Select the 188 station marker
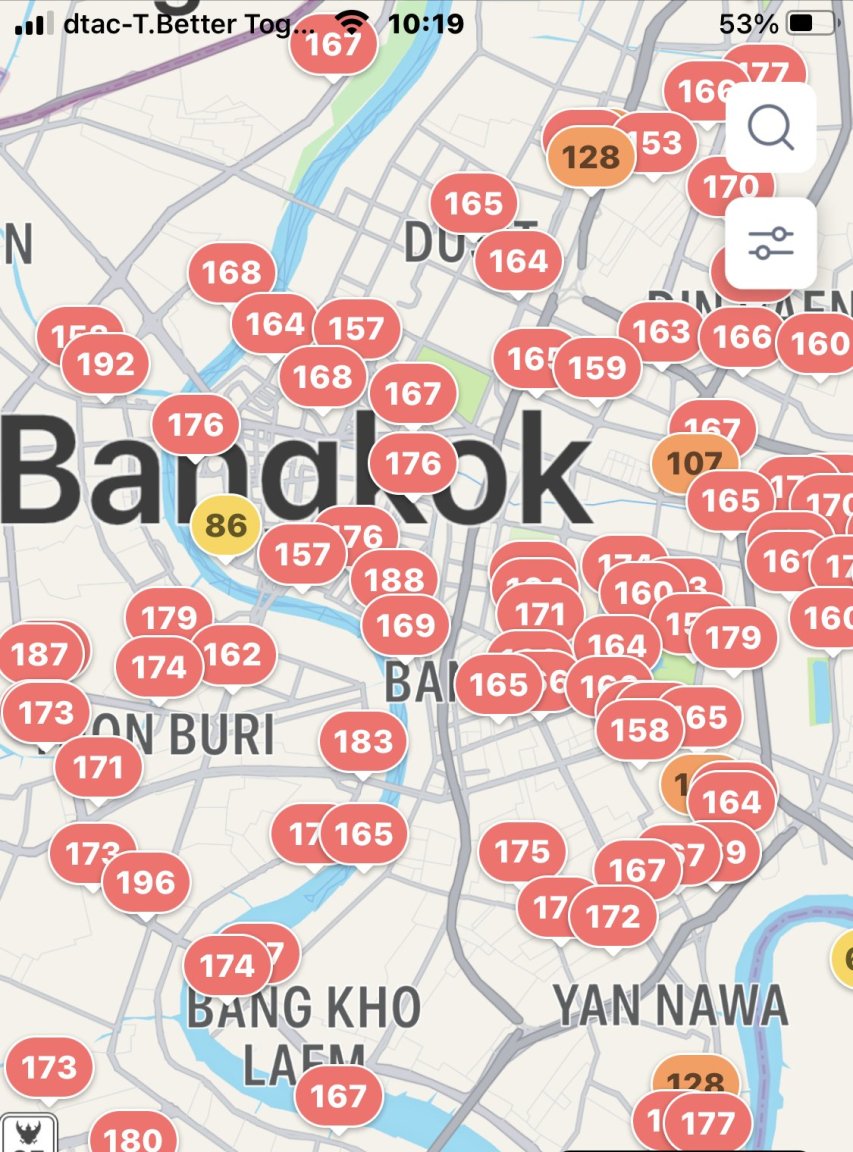 394,579
